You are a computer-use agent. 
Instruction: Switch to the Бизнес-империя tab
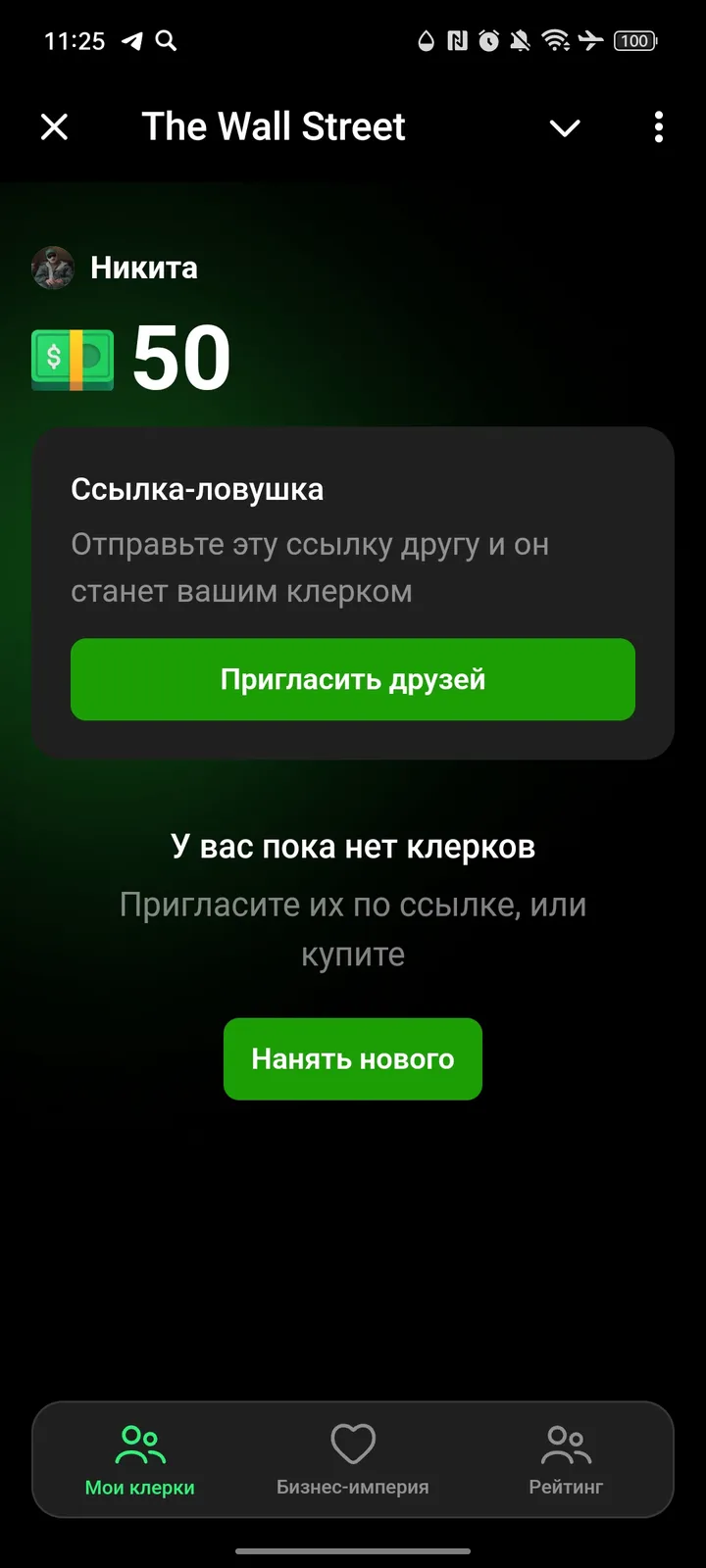(x=353, y=1459)
